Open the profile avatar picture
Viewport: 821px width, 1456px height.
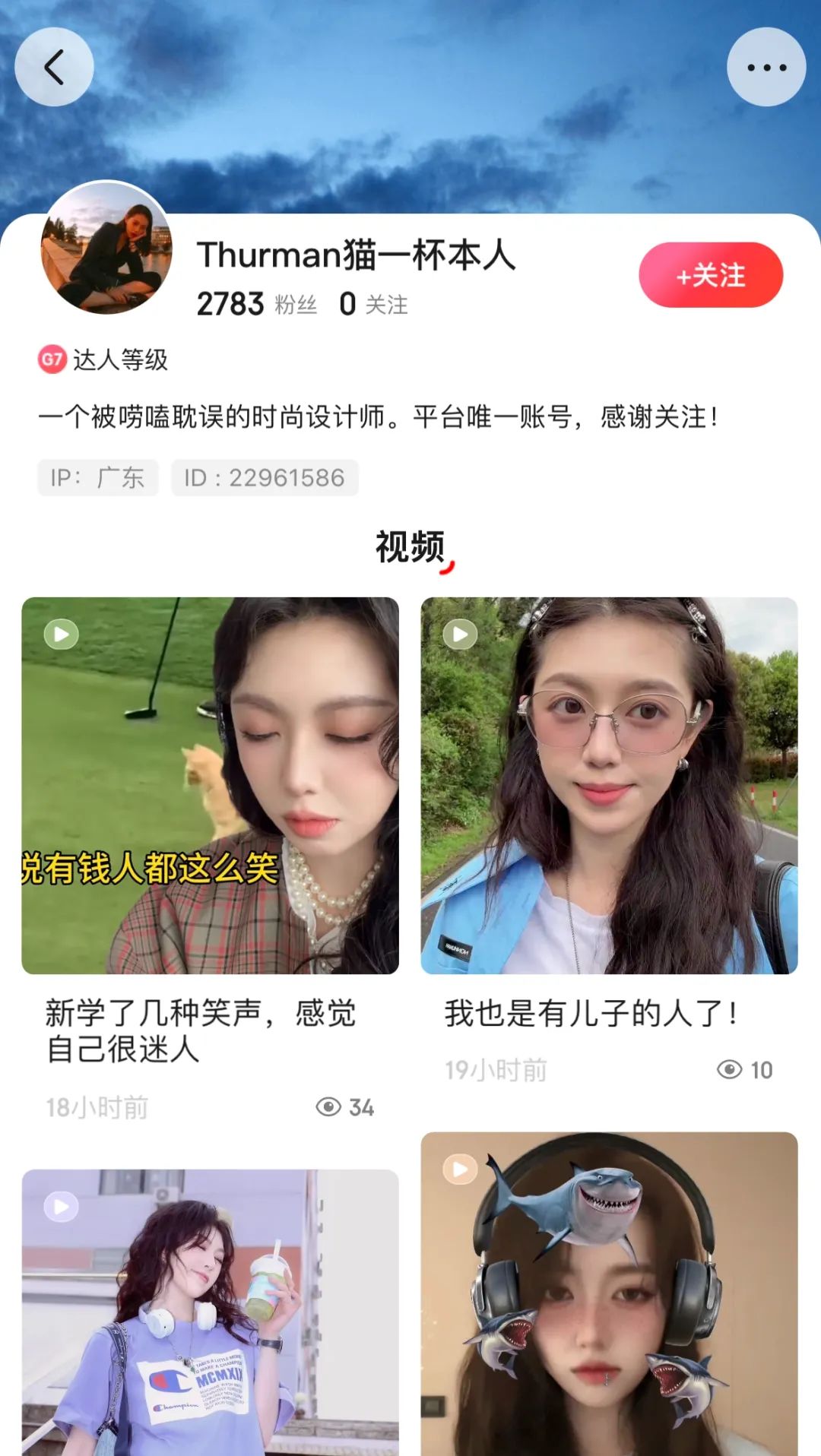[106, 248]
